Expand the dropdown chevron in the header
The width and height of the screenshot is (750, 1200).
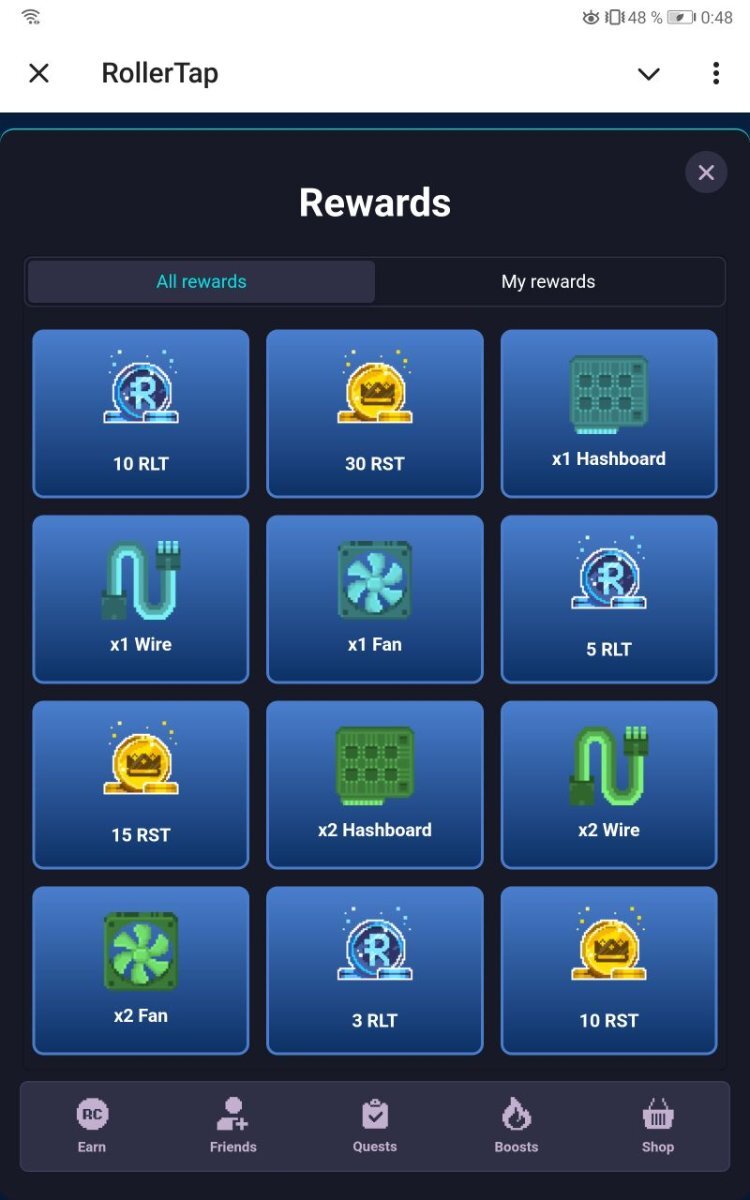coord(649,74)
